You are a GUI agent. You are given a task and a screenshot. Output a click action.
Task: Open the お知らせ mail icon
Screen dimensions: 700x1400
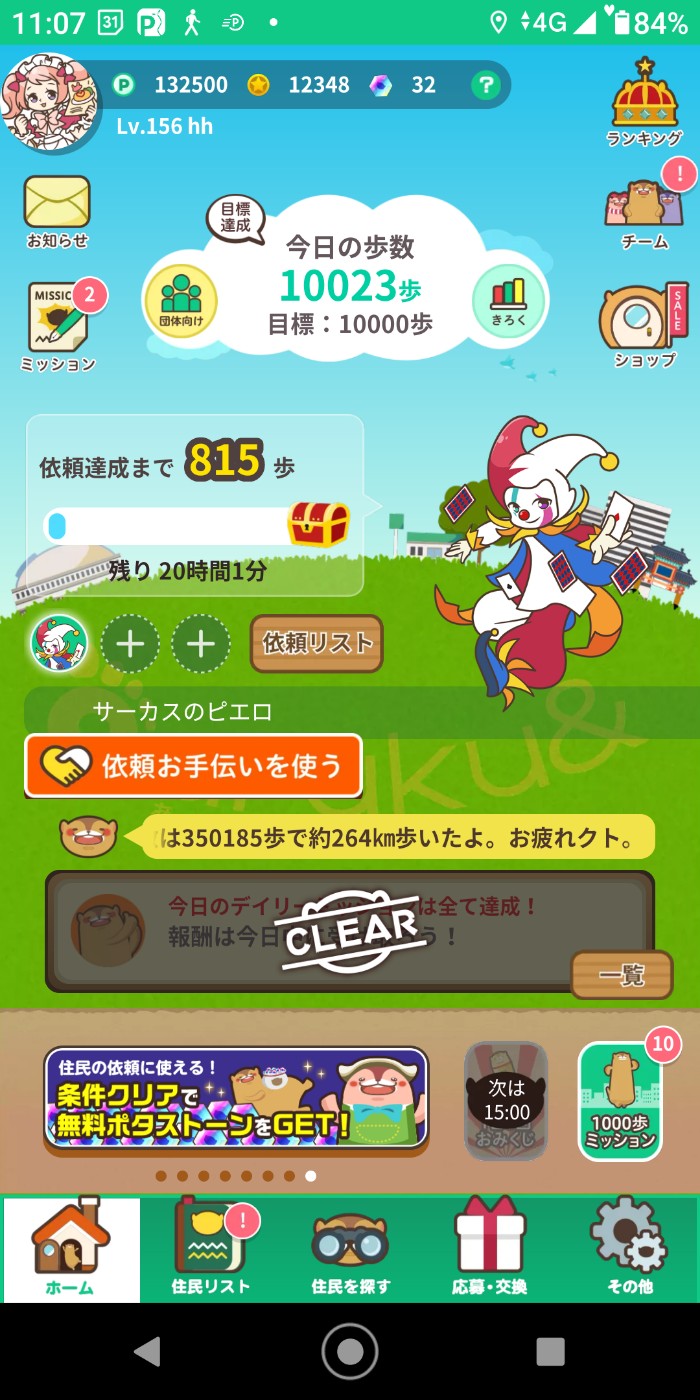click(x=57, y=211)
